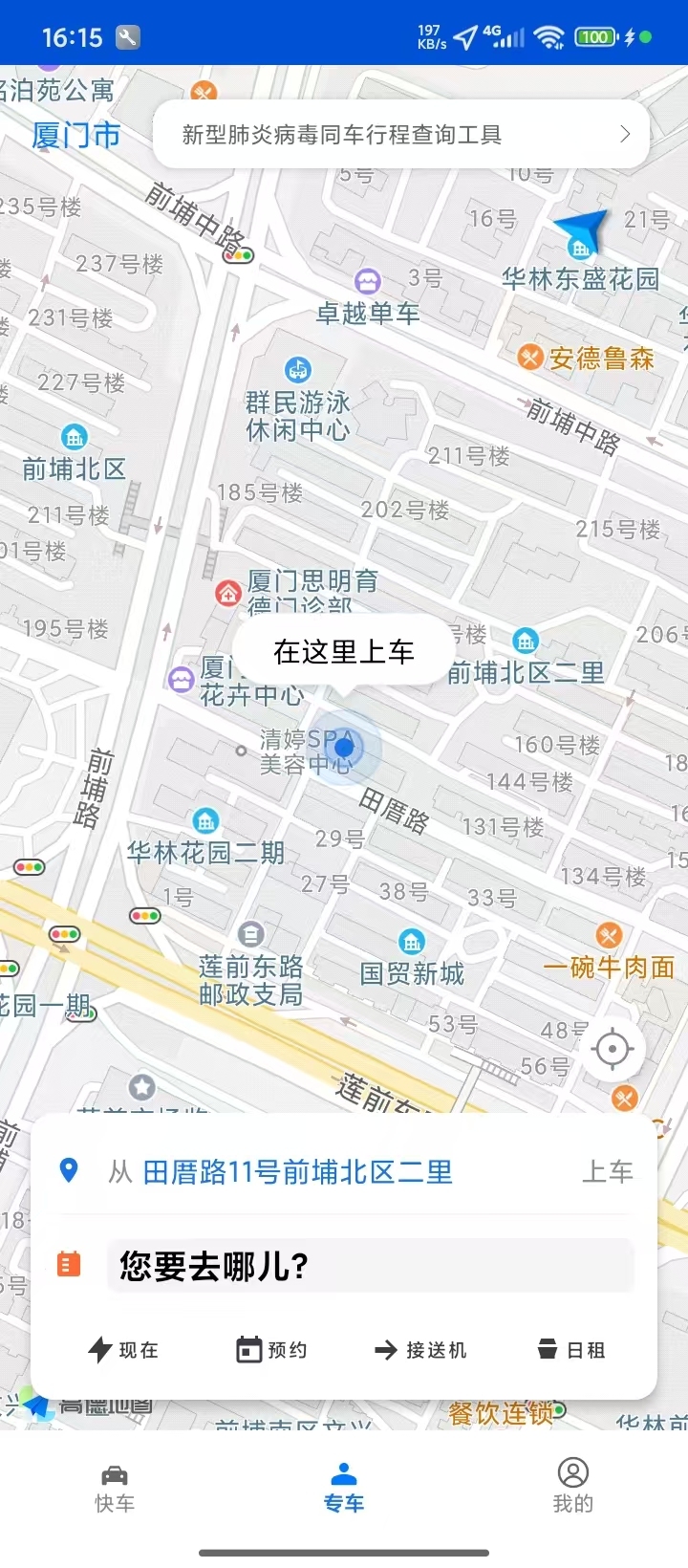Select the 现在 ride option
The height and width of the screenshot is (1568, 688).
pos(123,1350)
